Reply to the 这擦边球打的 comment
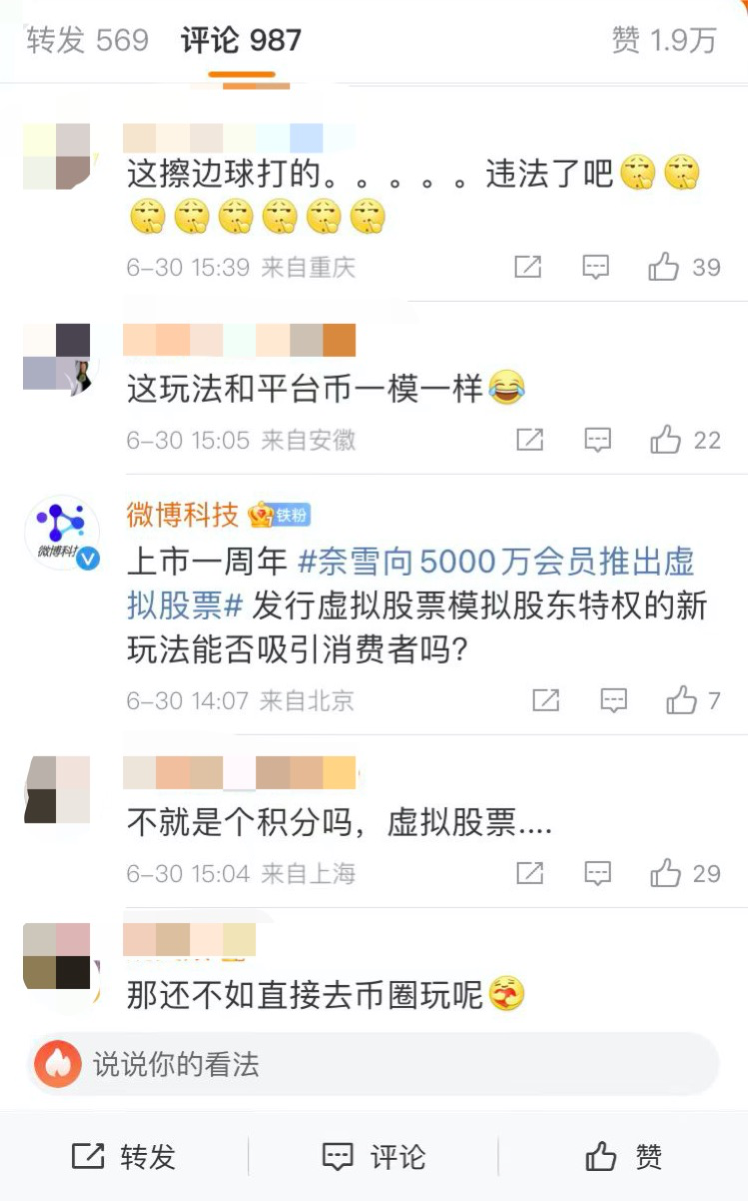Viewport: 748px width, 1201px height. point(596,267)
